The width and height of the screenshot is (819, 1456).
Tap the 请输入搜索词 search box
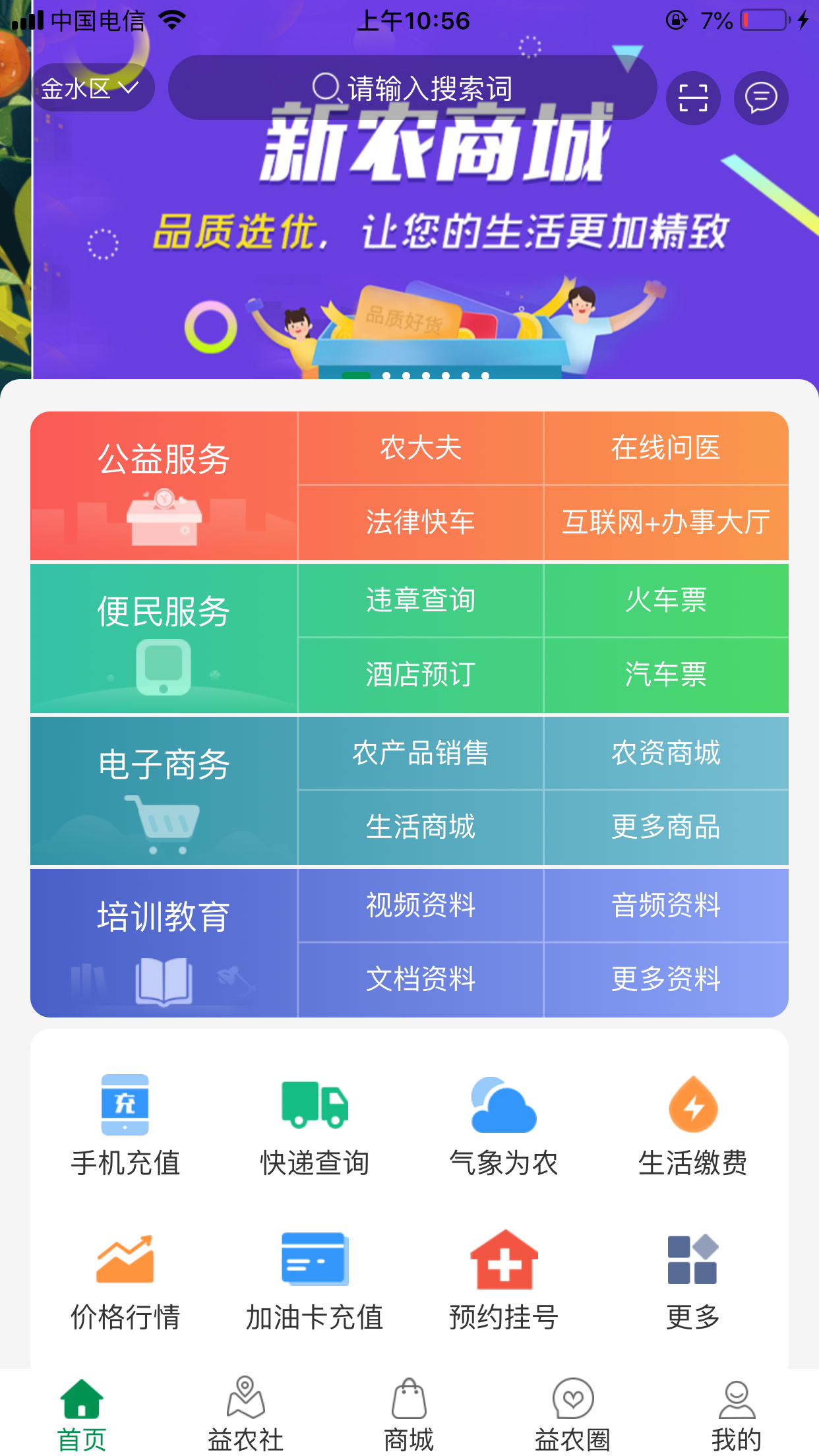tap(412, 88)
